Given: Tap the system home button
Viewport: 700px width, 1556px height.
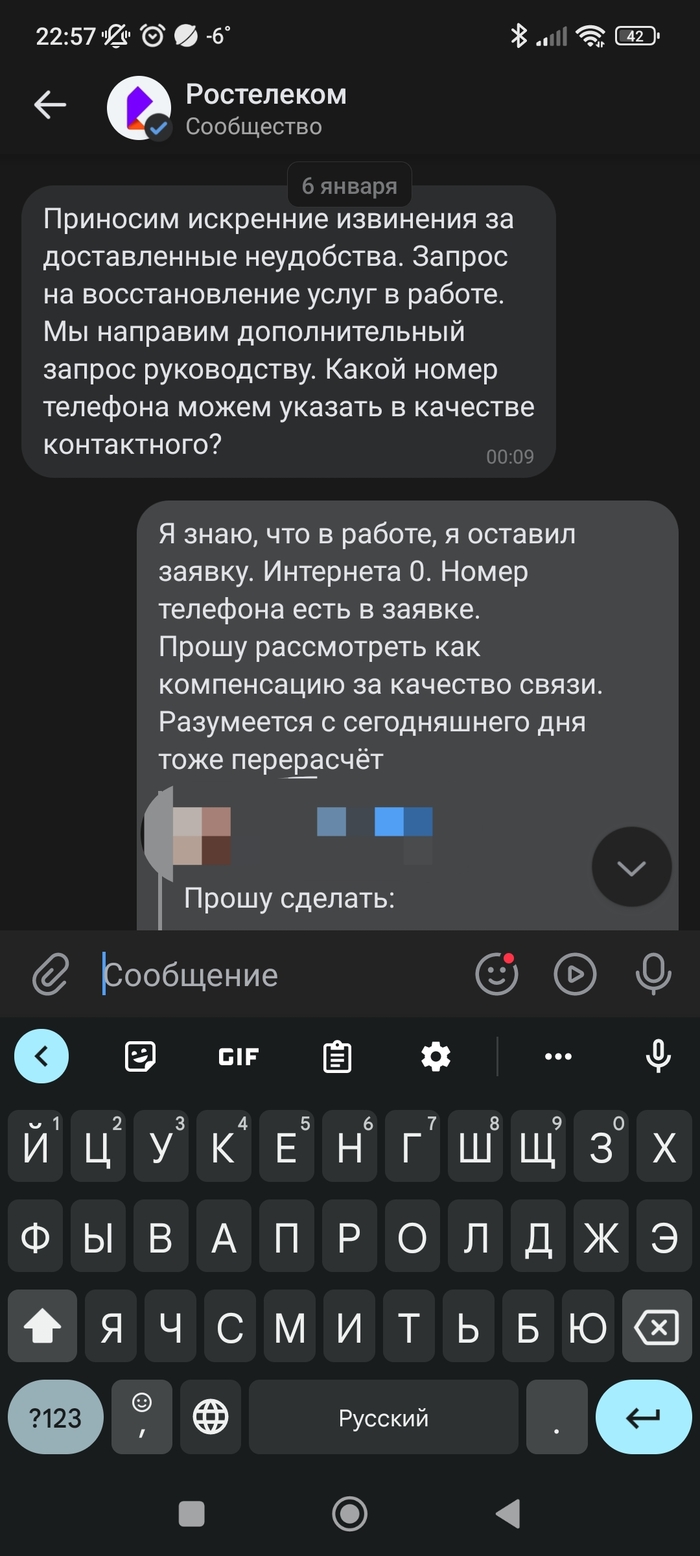Looking at the screenshot, I should coord(349,1514).
